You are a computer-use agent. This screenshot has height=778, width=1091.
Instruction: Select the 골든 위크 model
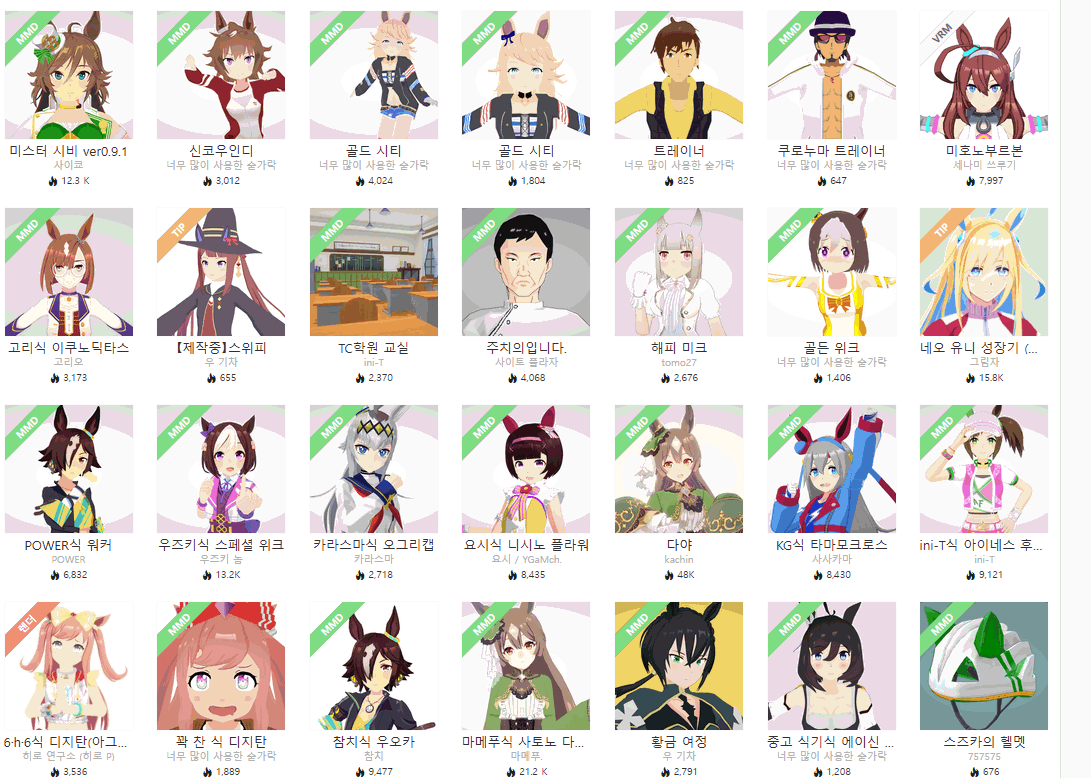(831, 272)
